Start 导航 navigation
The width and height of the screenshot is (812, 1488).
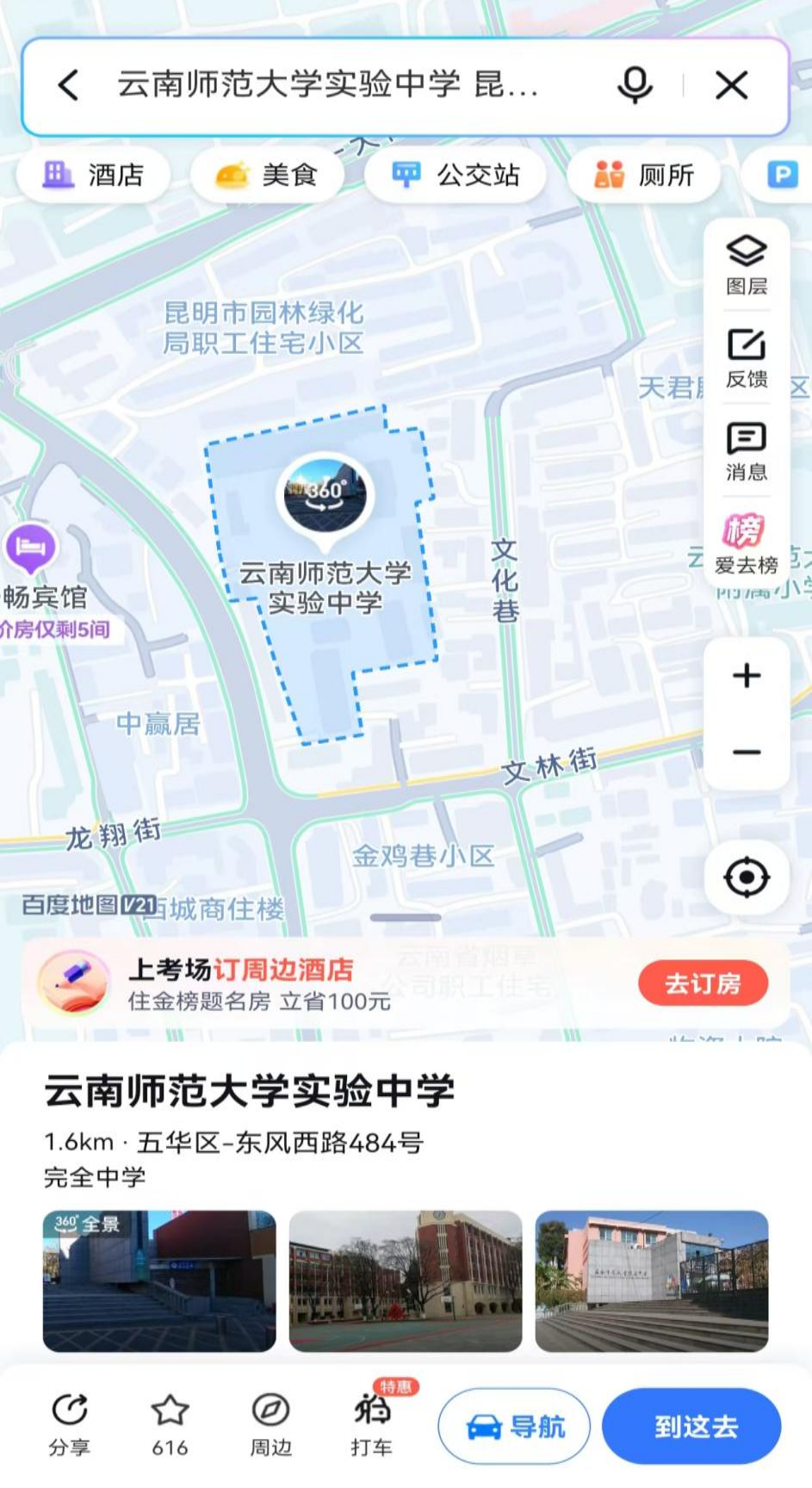pyautogui.click(x=514, y=1427)
